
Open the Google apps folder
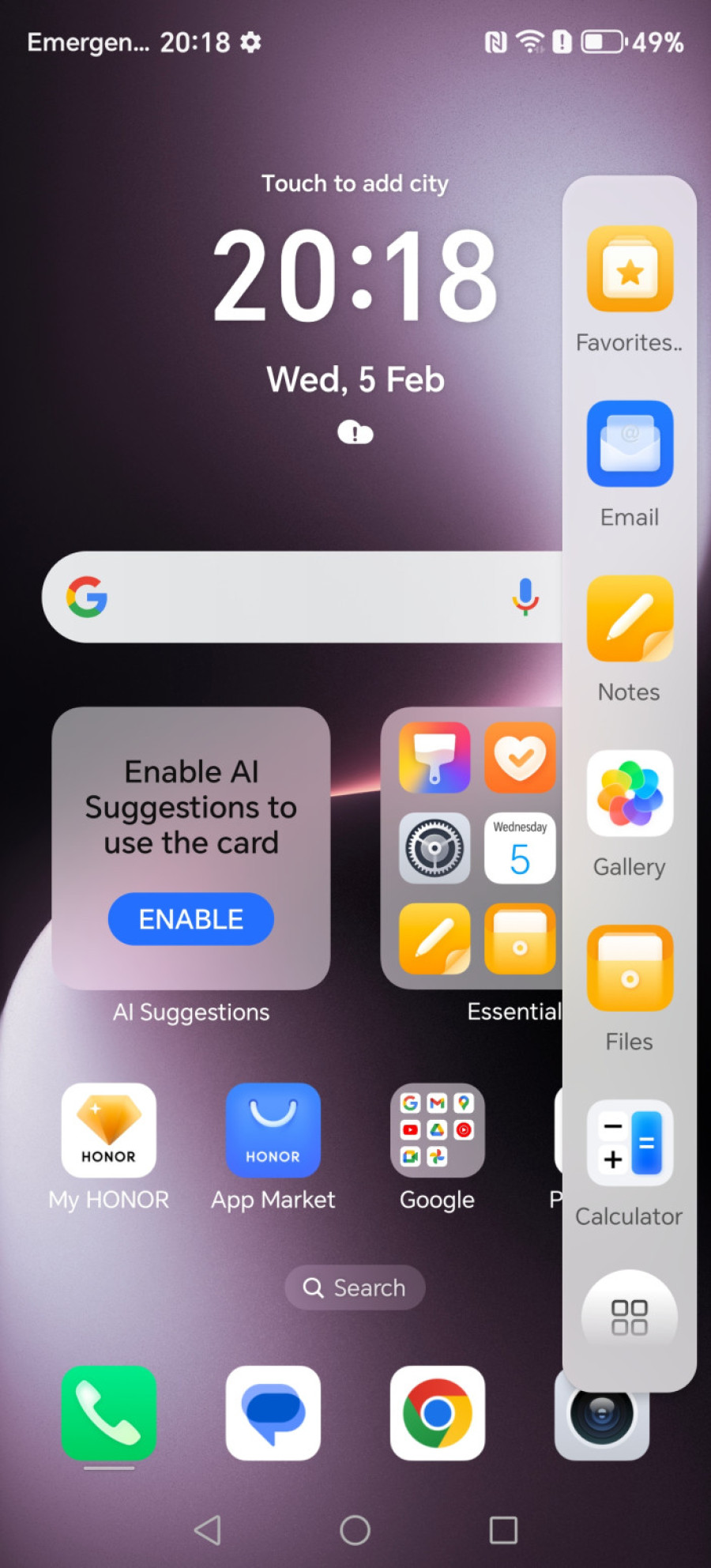click(x=437, y=1131)
